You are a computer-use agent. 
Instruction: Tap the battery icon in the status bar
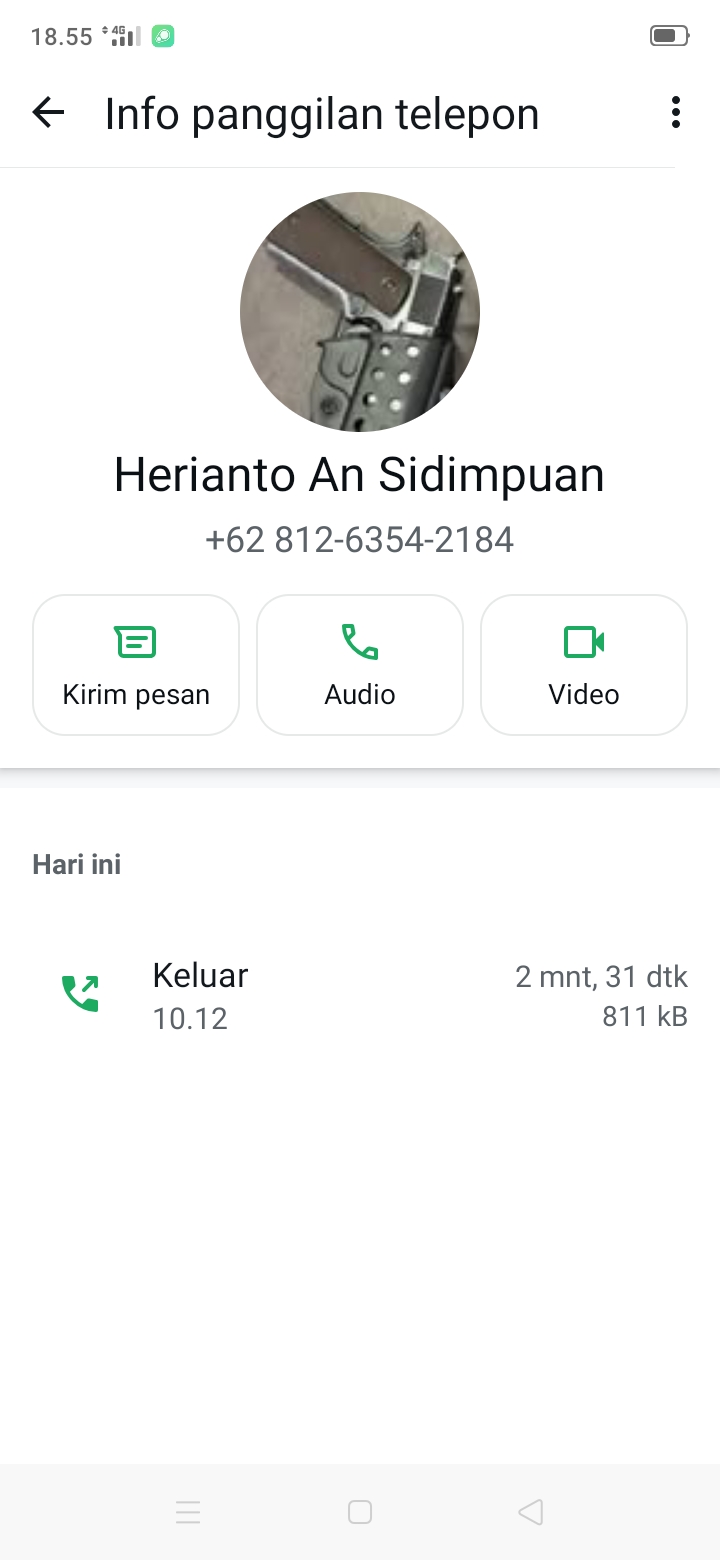click(x=668, y=34)
